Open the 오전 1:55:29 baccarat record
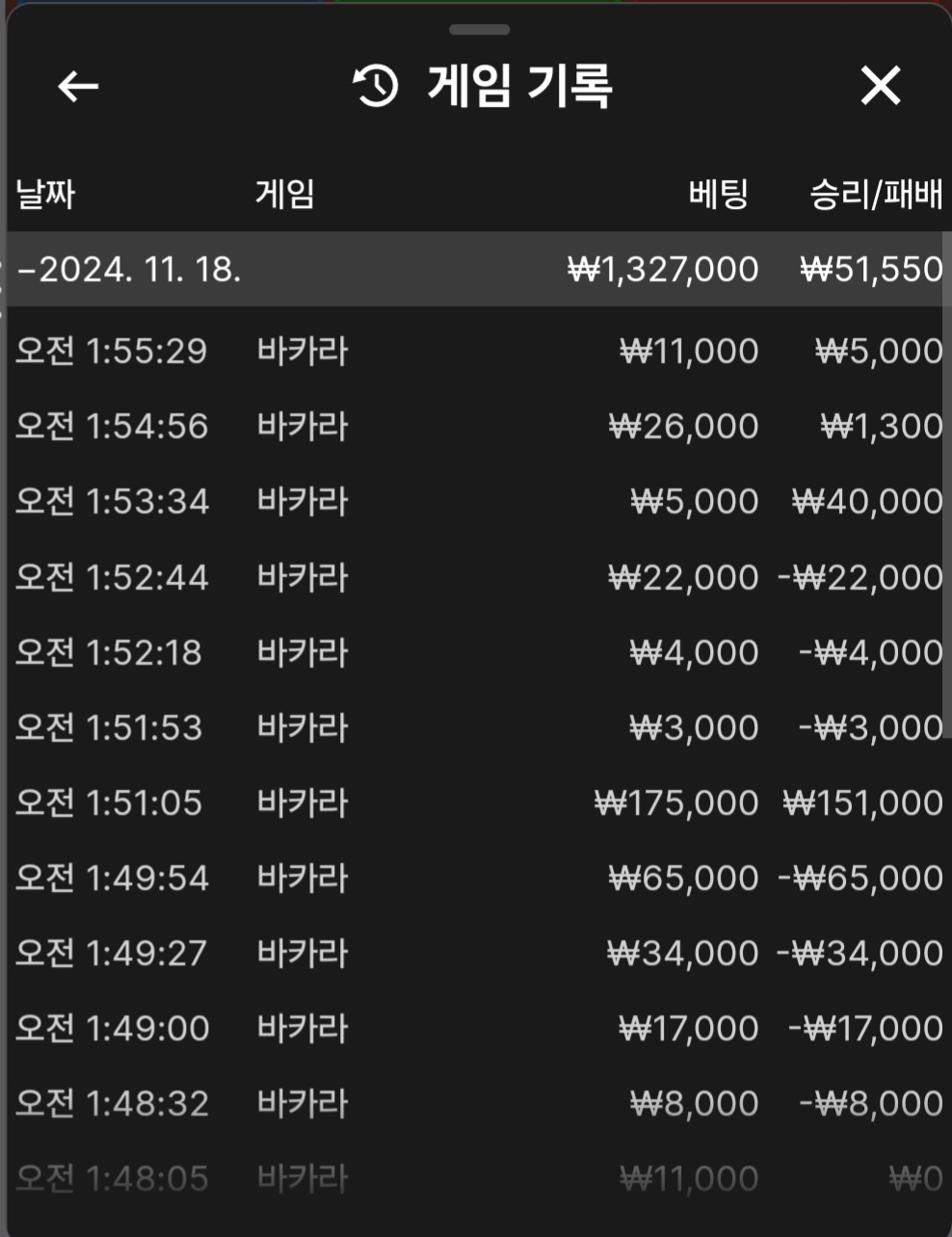The image size is (952, 1237). pos(476,352)
